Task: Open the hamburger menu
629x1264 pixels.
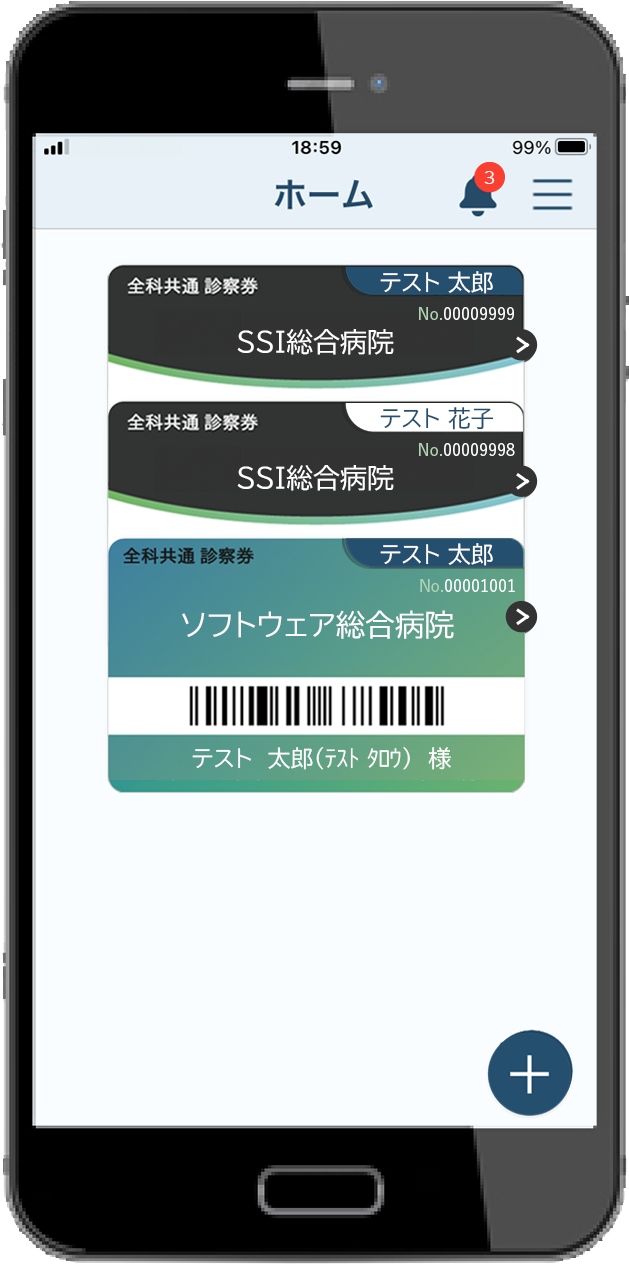Action: coord(552,194)
